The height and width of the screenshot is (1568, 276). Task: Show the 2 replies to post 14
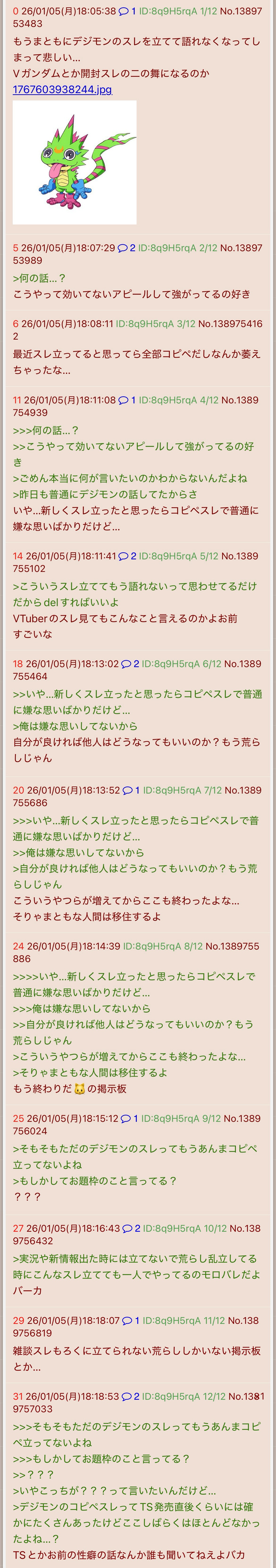click(127, 556)
